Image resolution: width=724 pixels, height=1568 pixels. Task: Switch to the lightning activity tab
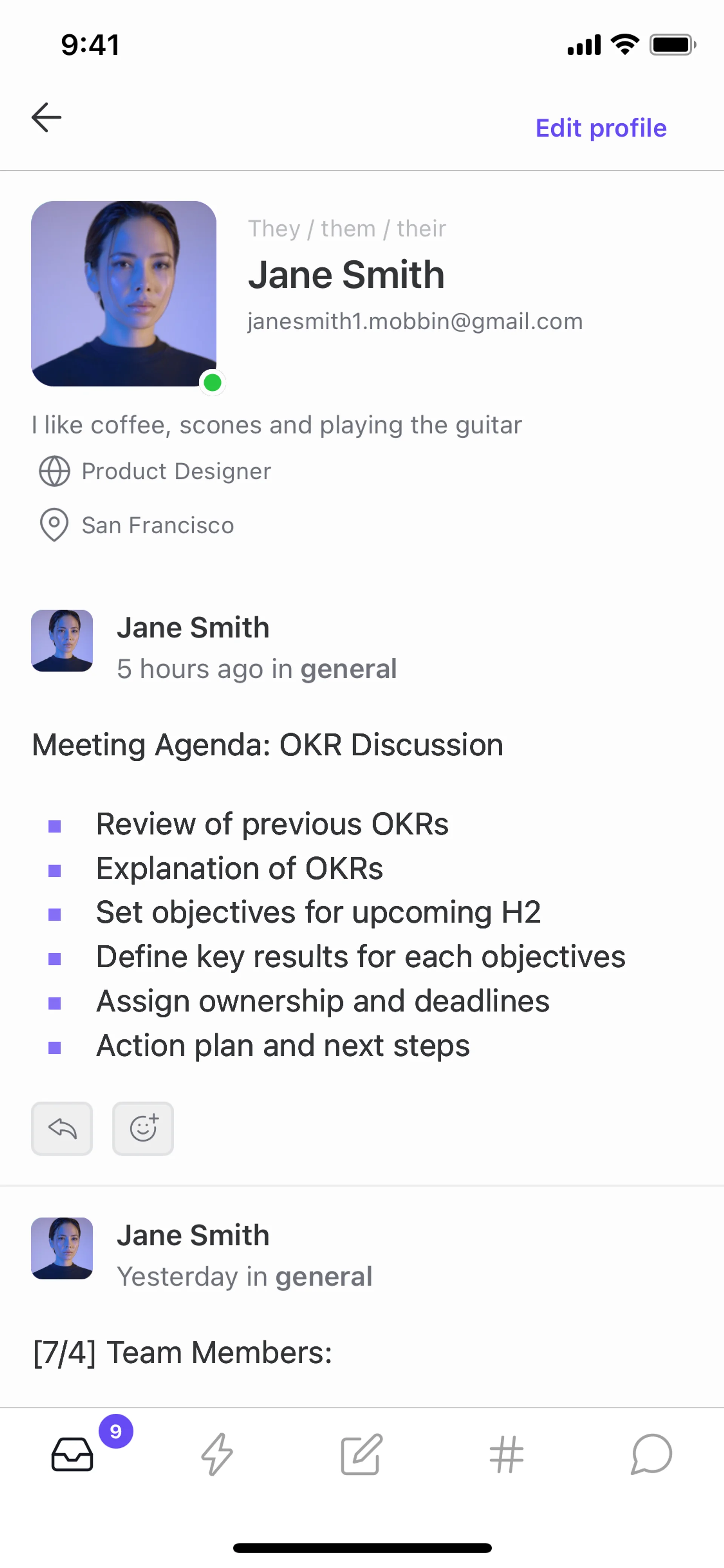[216, 1454]
